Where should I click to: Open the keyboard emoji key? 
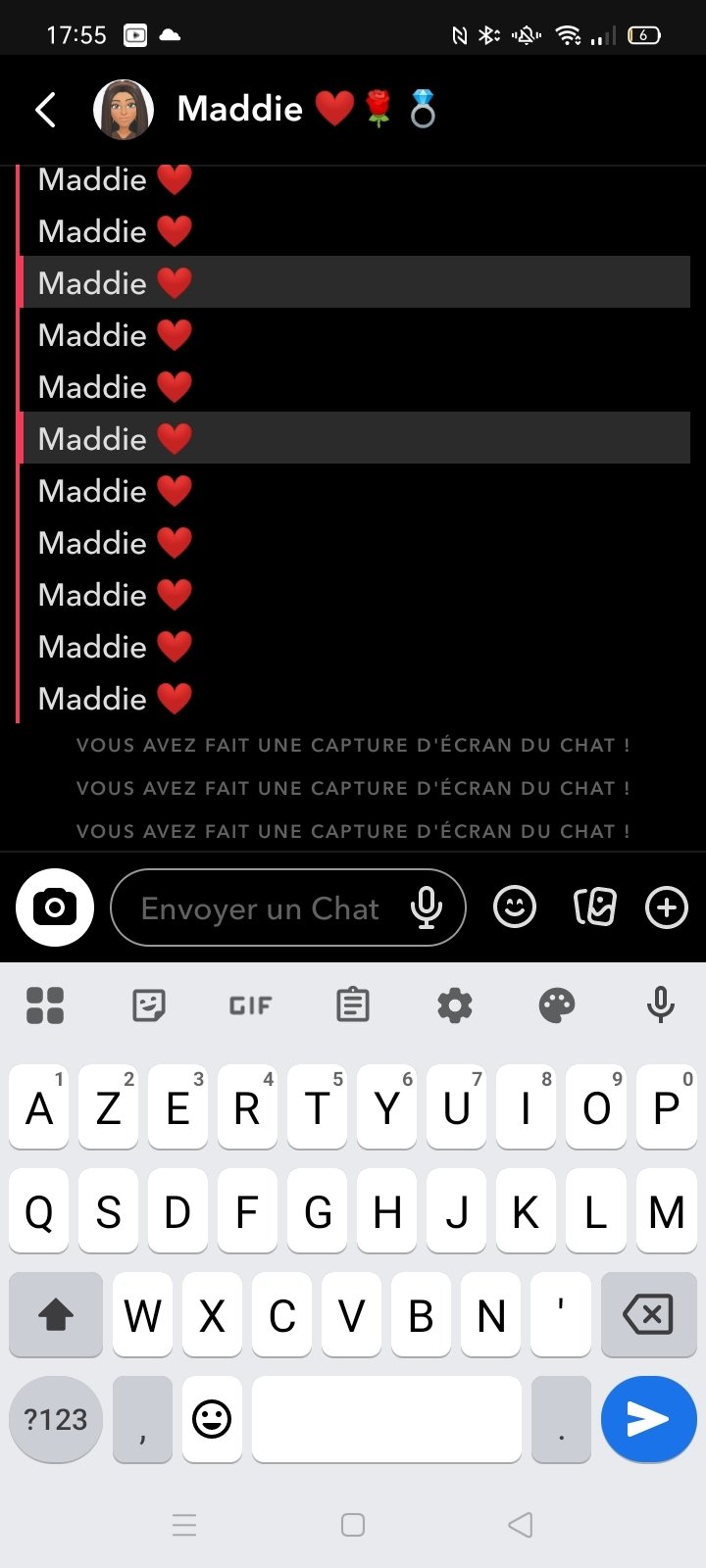pyautogui.click(x=212, y=1419)
